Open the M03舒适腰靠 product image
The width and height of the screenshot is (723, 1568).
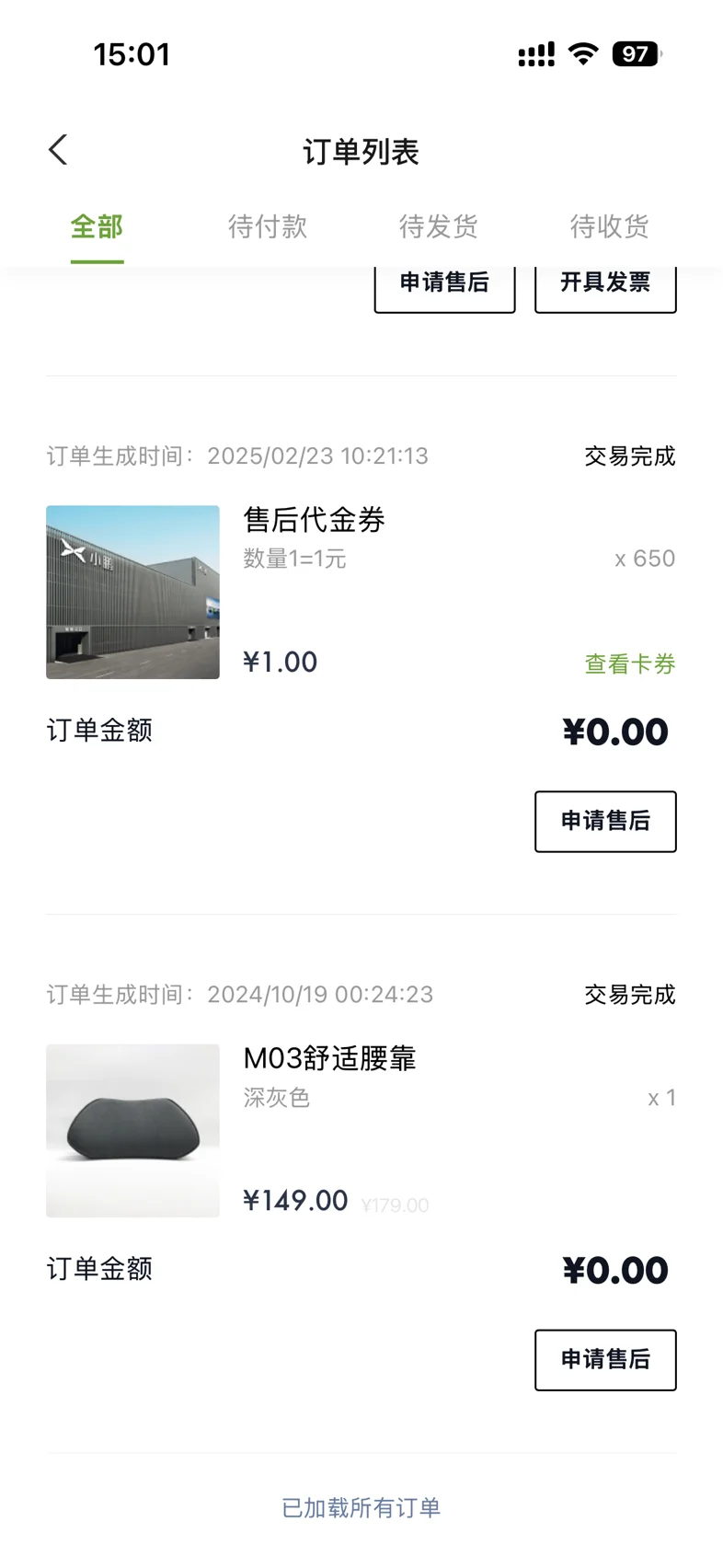click(132, 1130)
